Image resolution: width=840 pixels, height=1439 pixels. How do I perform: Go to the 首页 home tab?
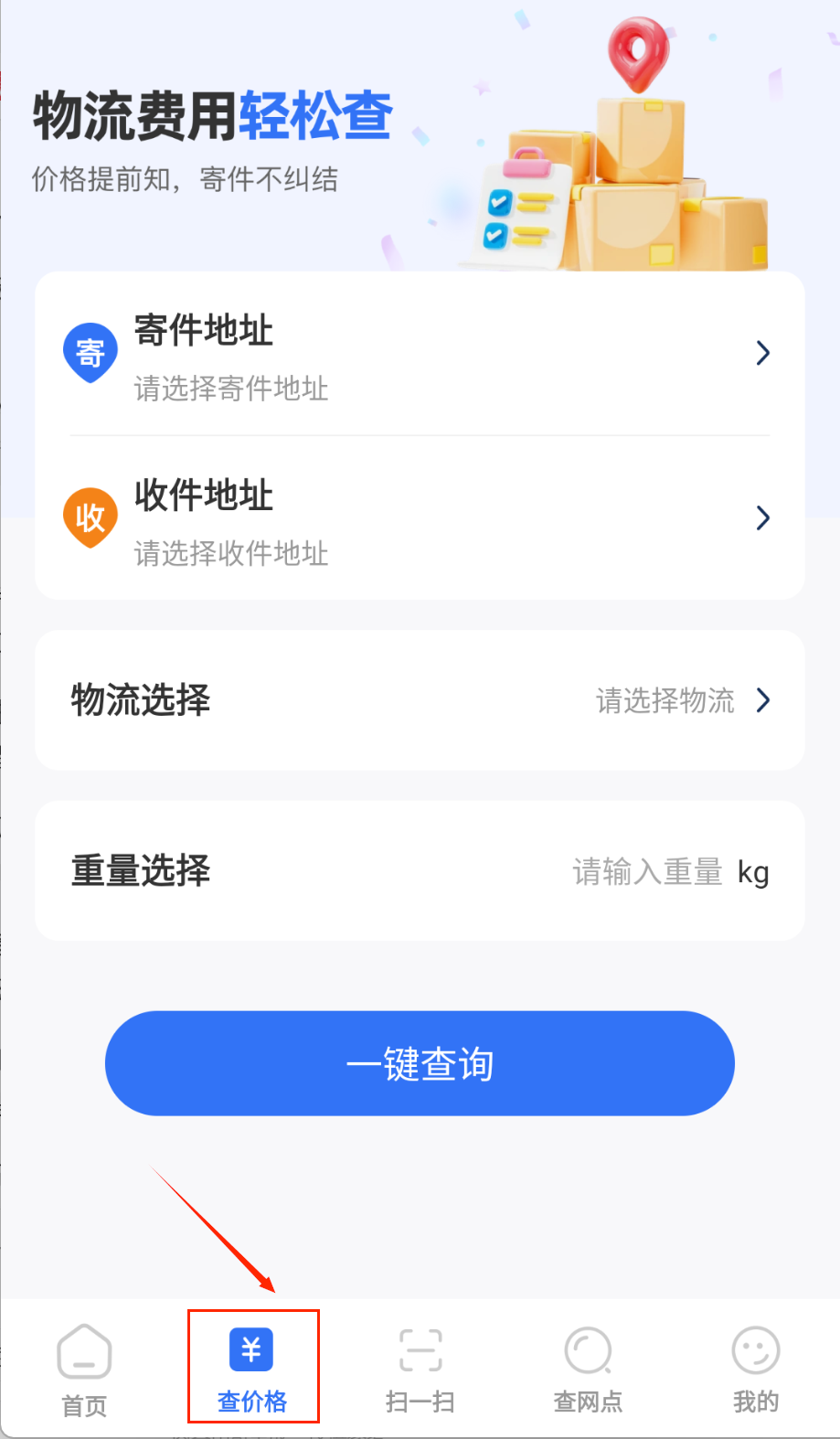click(84, 1369)
